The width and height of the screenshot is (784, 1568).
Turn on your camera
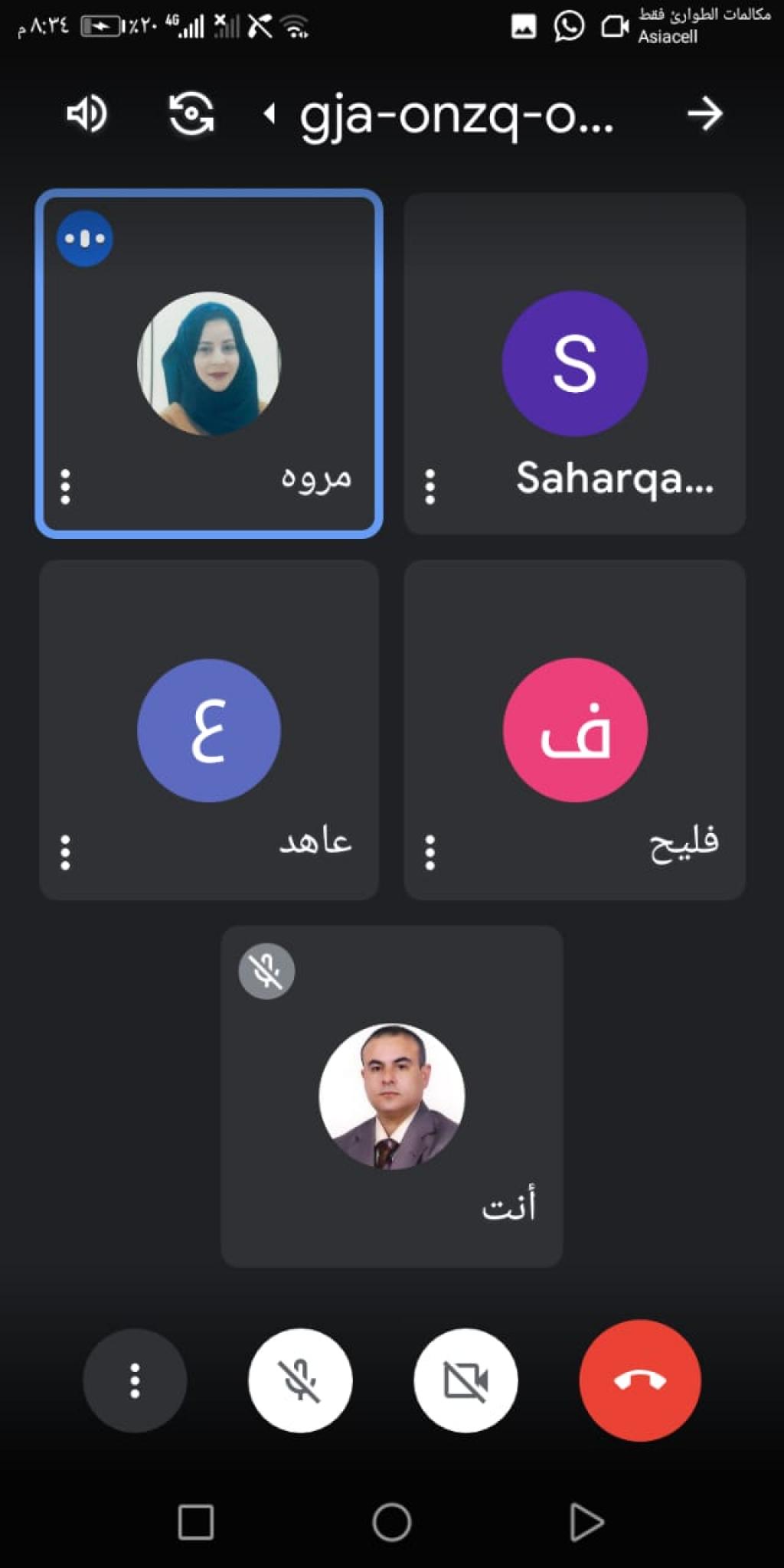[x=465, y=1380]
